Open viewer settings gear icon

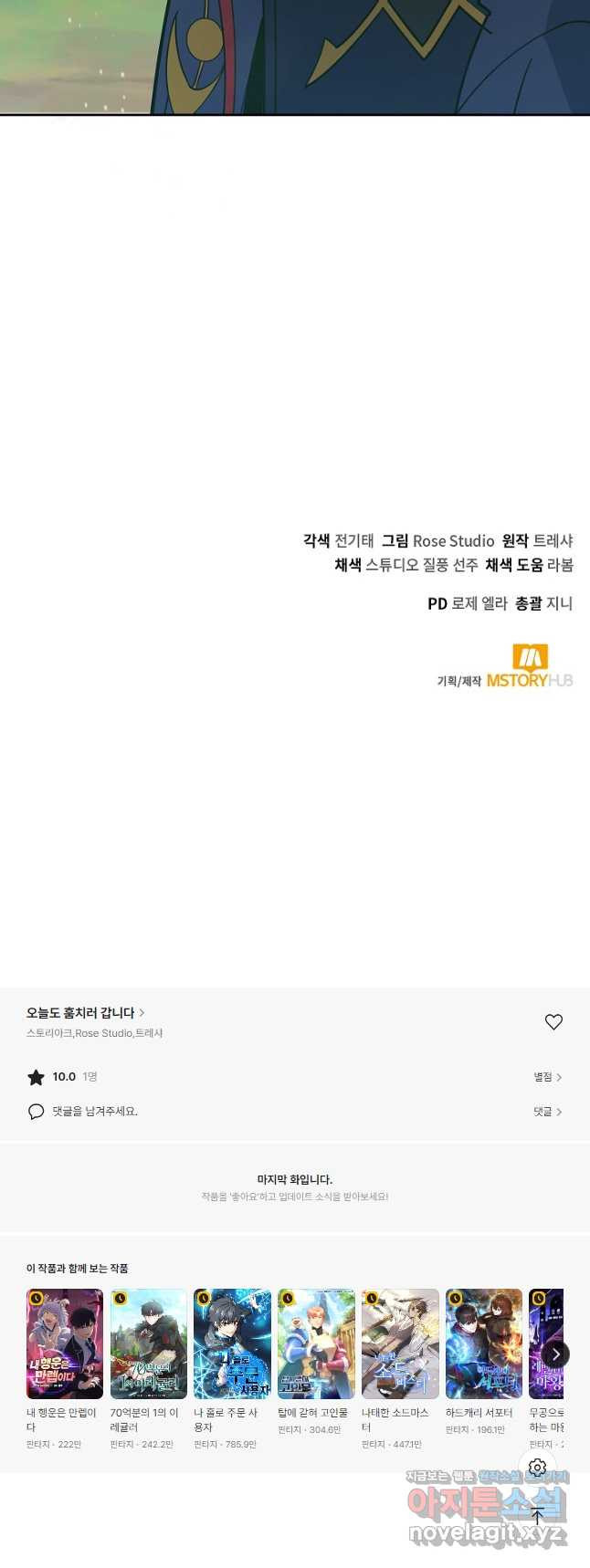538,1468
